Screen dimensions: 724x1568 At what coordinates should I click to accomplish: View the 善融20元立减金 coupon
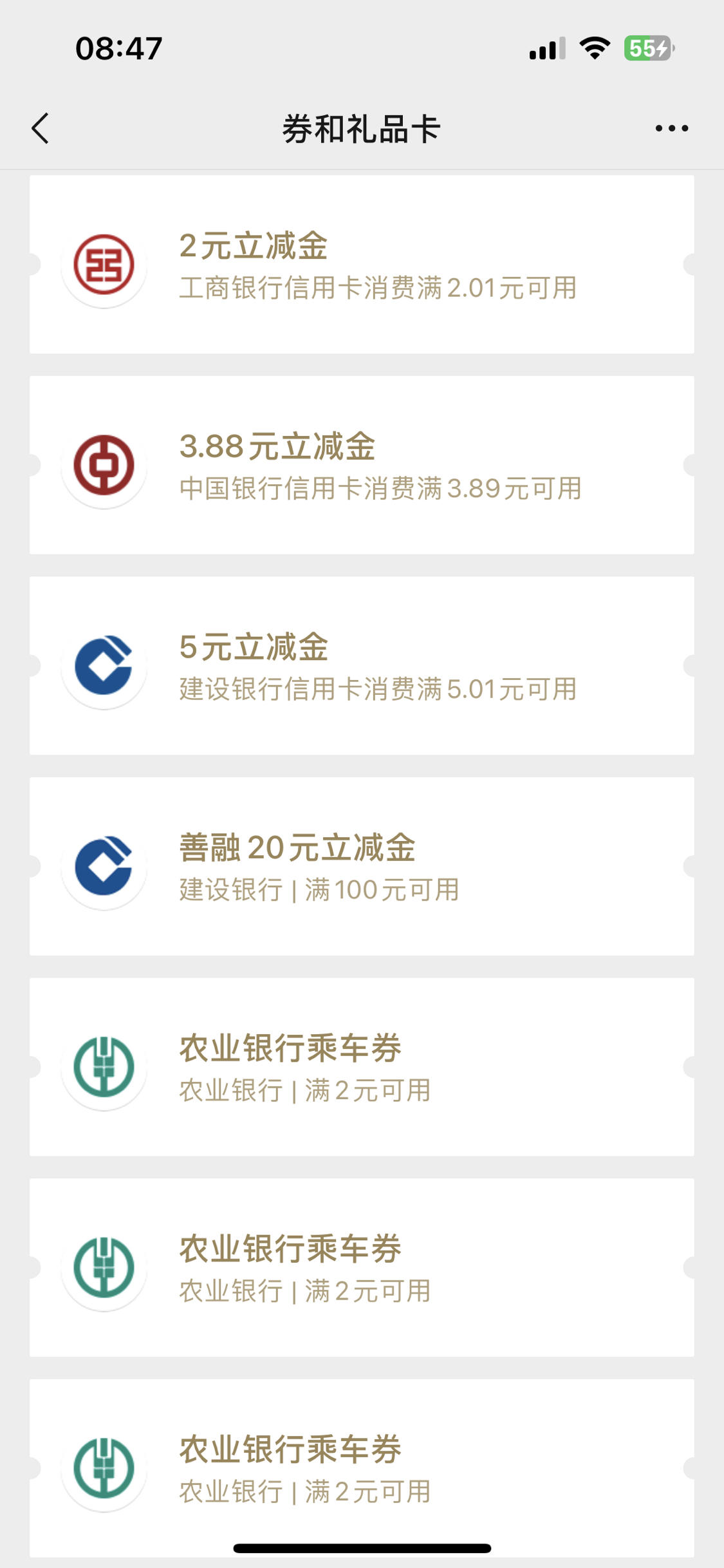[x=362, y=866]
